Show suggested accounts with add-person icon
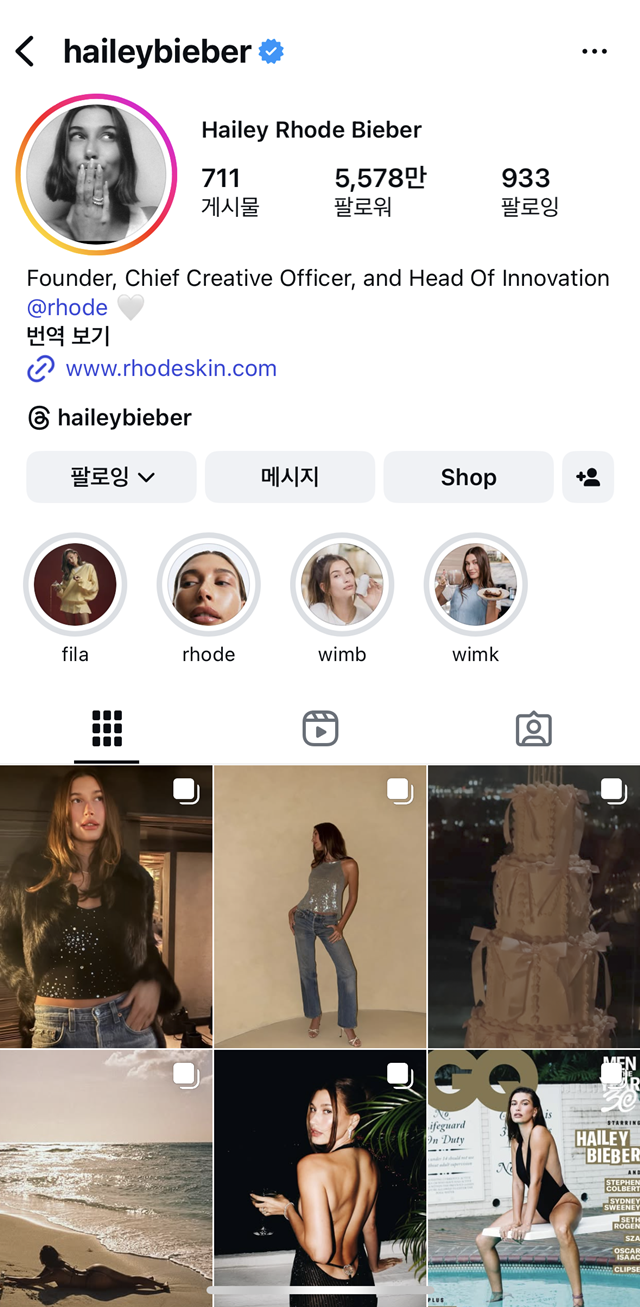 pyautogui.click(x=588, y=477)
